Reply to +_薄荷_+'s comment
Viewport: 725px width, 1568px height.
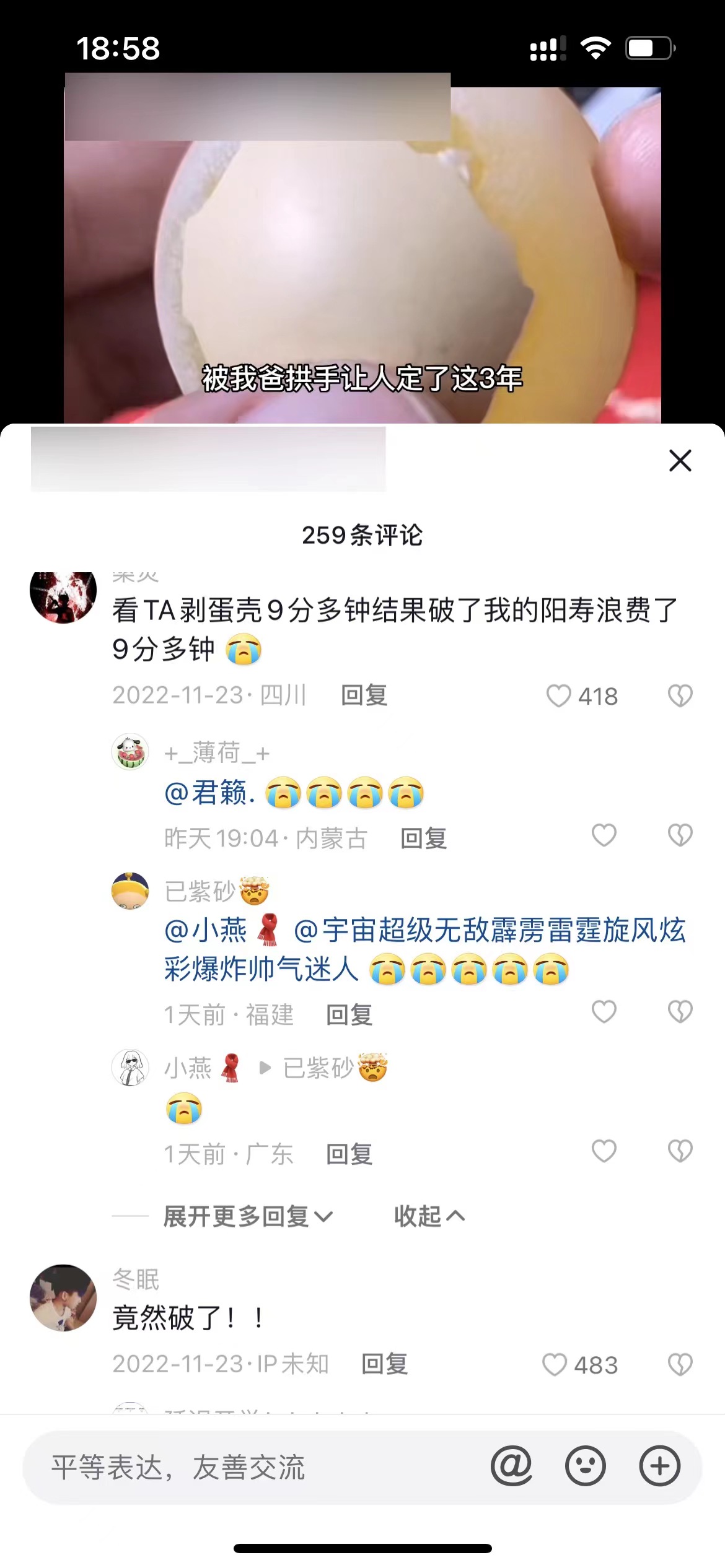(423, 838)
